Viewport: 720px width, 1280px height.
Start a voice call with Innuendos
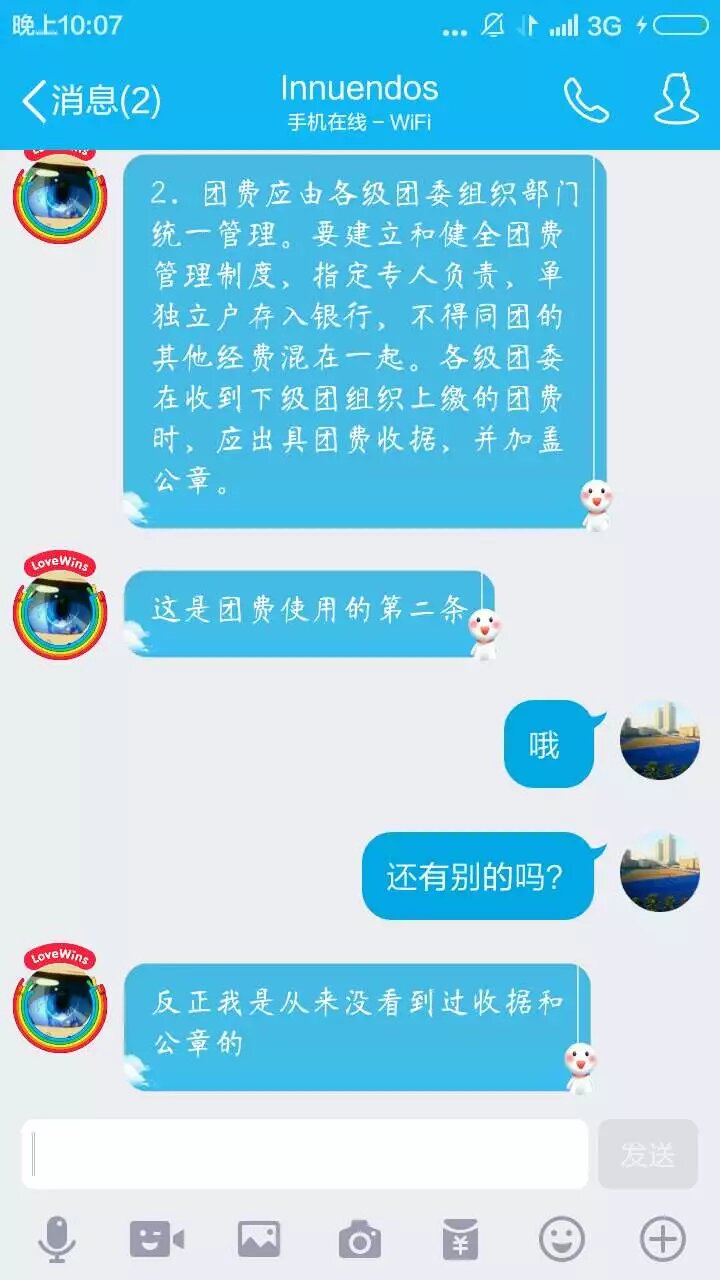(586, 101)
